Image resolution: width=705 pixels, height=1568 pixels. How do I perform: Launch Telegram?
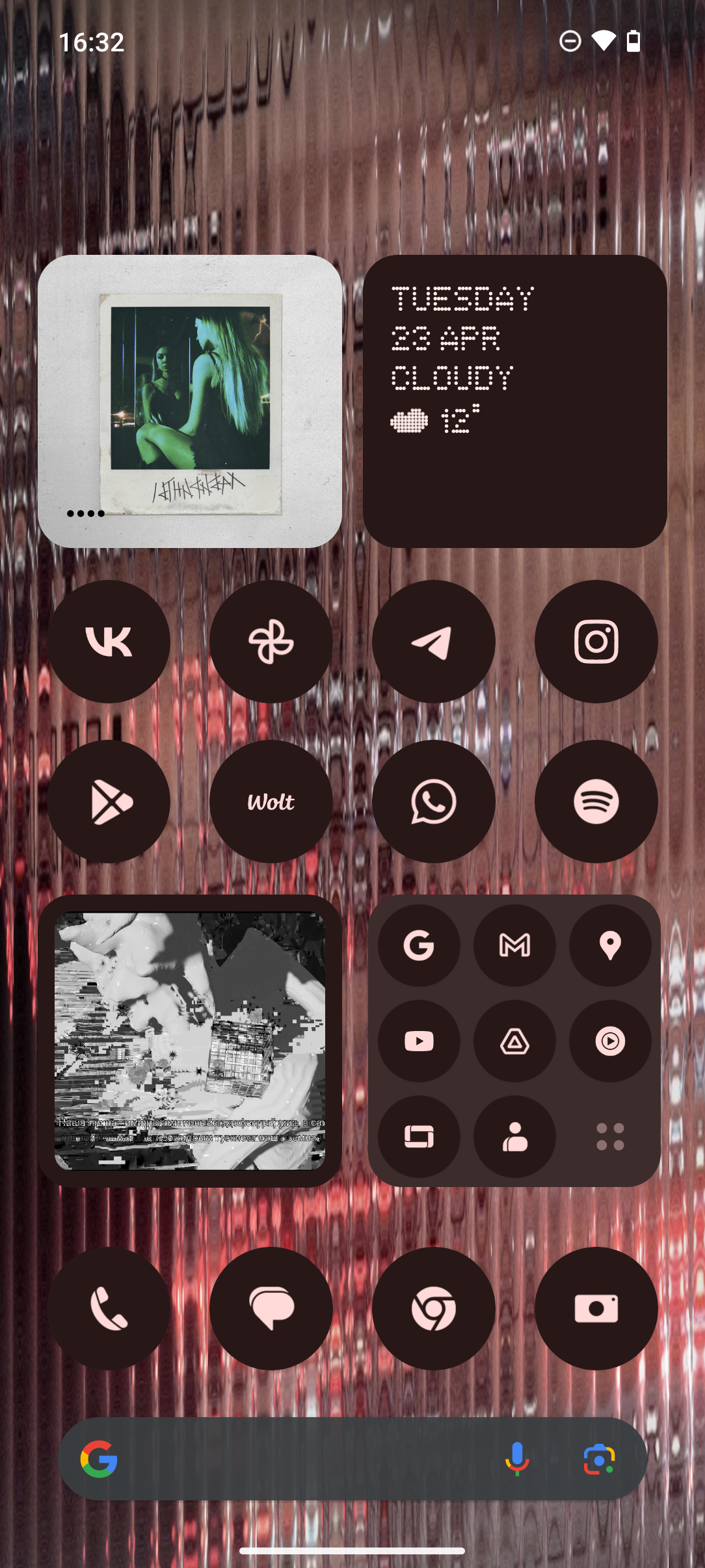[x=434, y=642]
